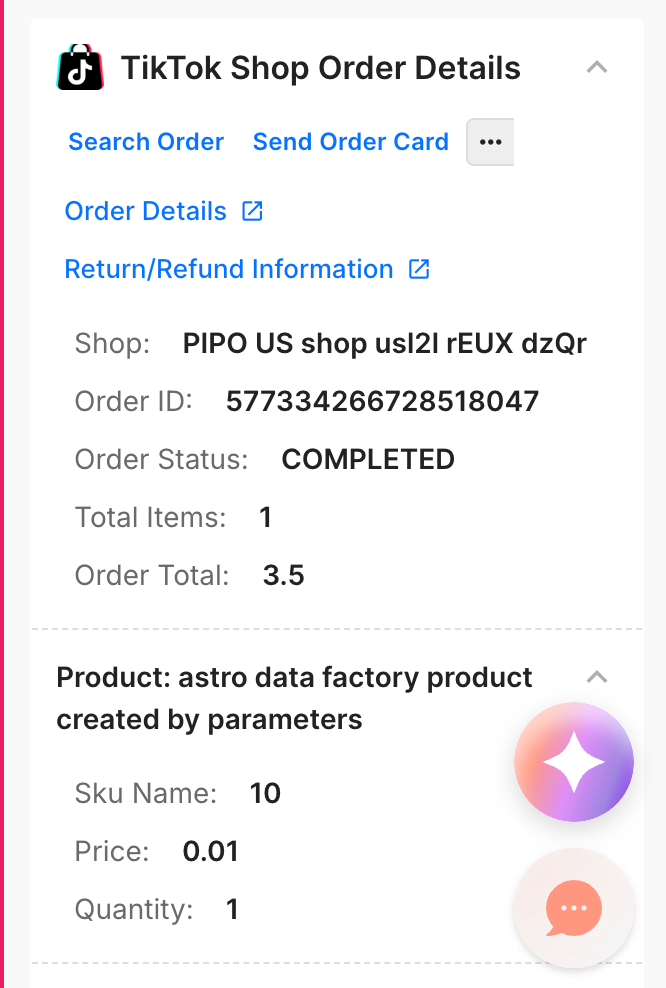Open the Order Details external link

(x=163, y=211)
